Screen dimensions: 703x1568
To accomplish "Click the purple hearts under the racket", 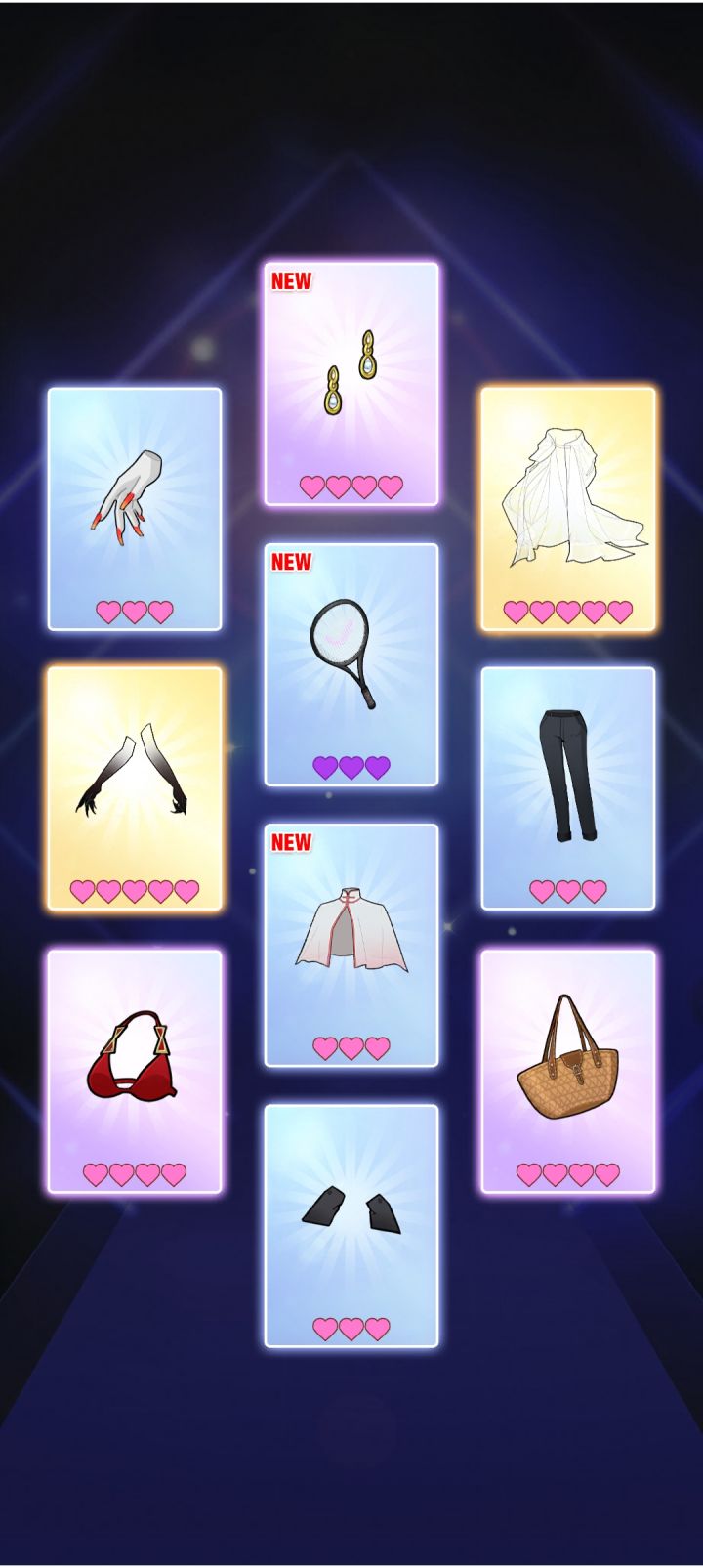I will pyautogui.click(x=351, y=767).
